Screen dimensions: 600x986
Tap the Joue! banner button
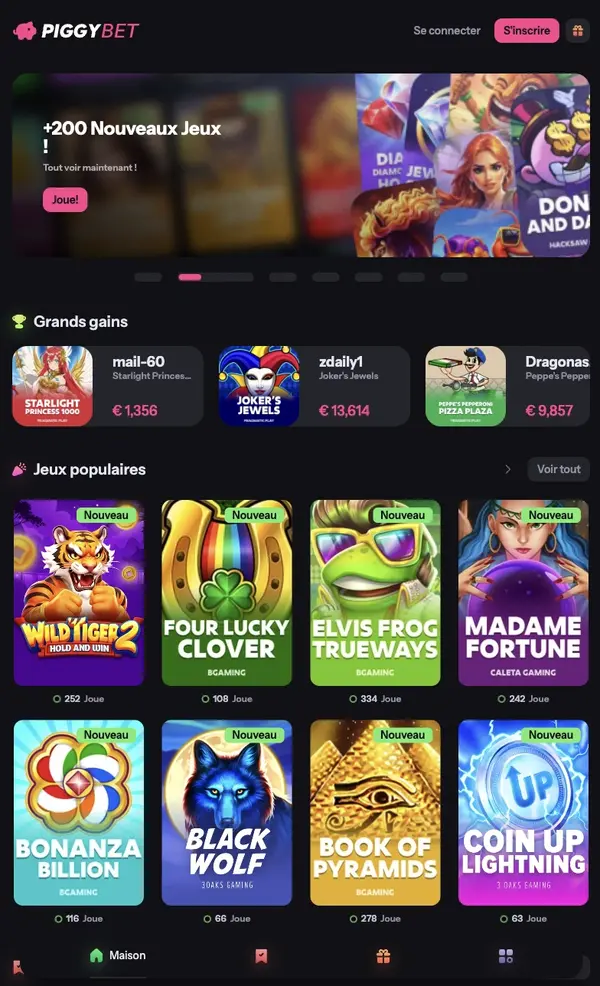tap(65, 200)
